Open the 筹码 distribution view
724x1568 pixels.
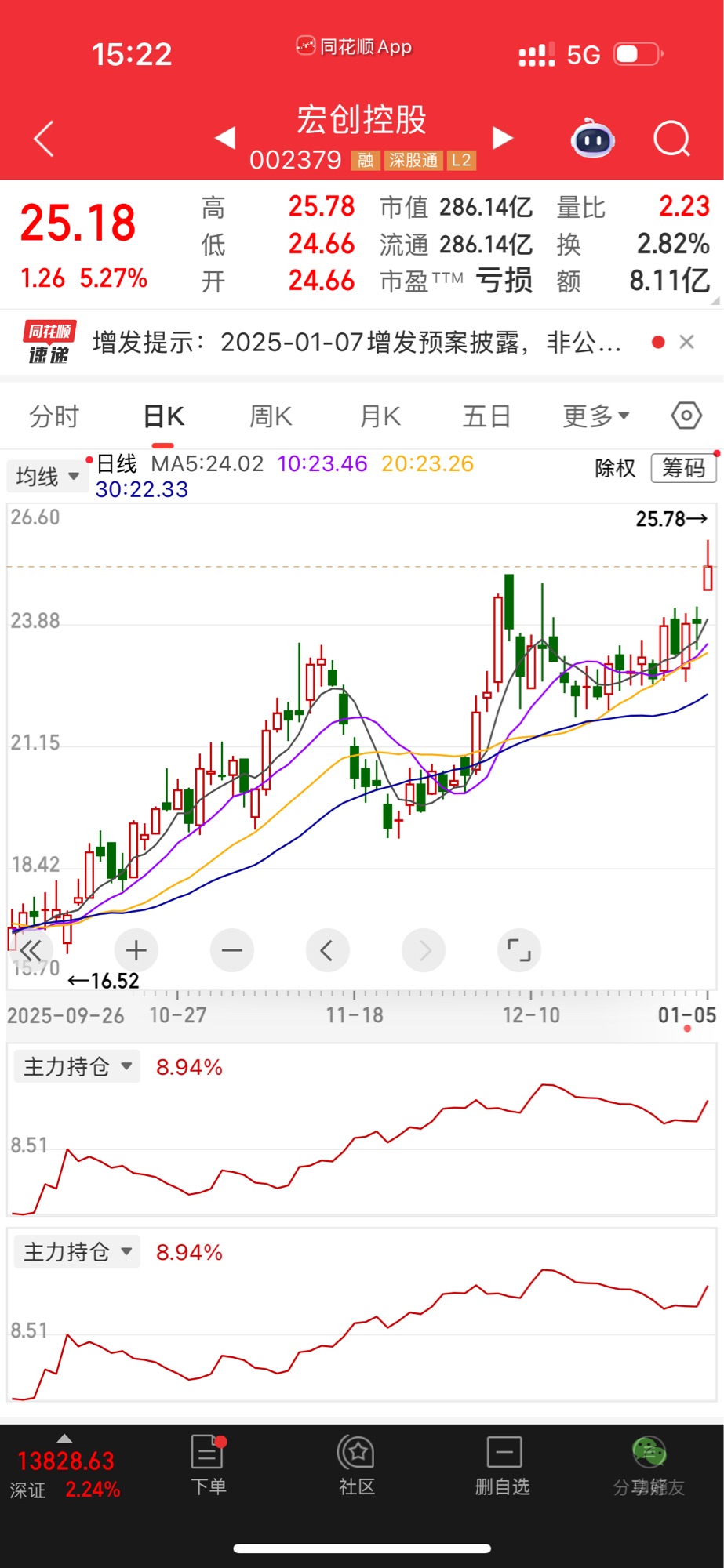pos(683,469)
